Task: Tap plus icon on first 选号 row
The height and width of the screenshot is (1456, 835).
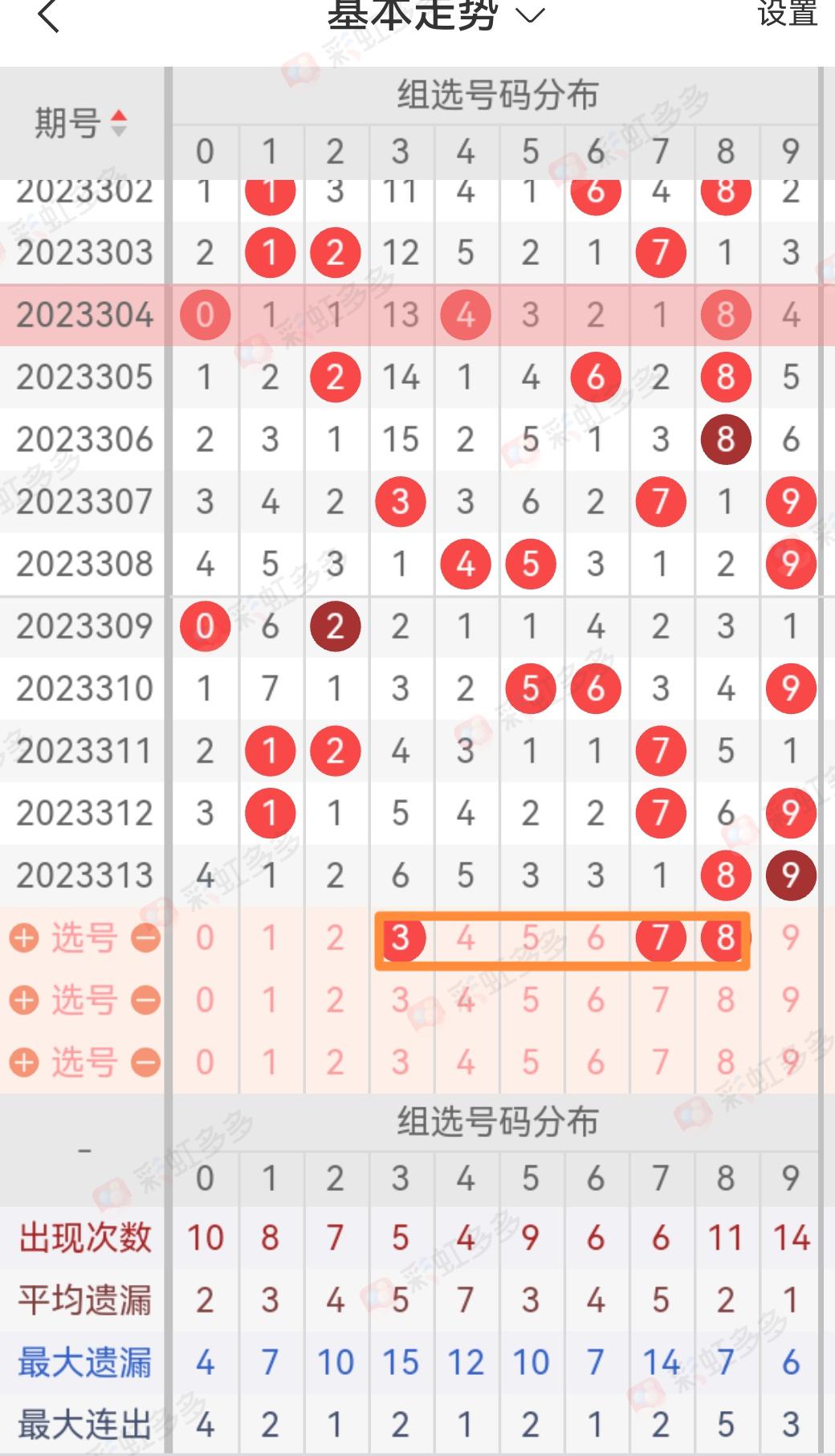Action: tap(24, 938)
